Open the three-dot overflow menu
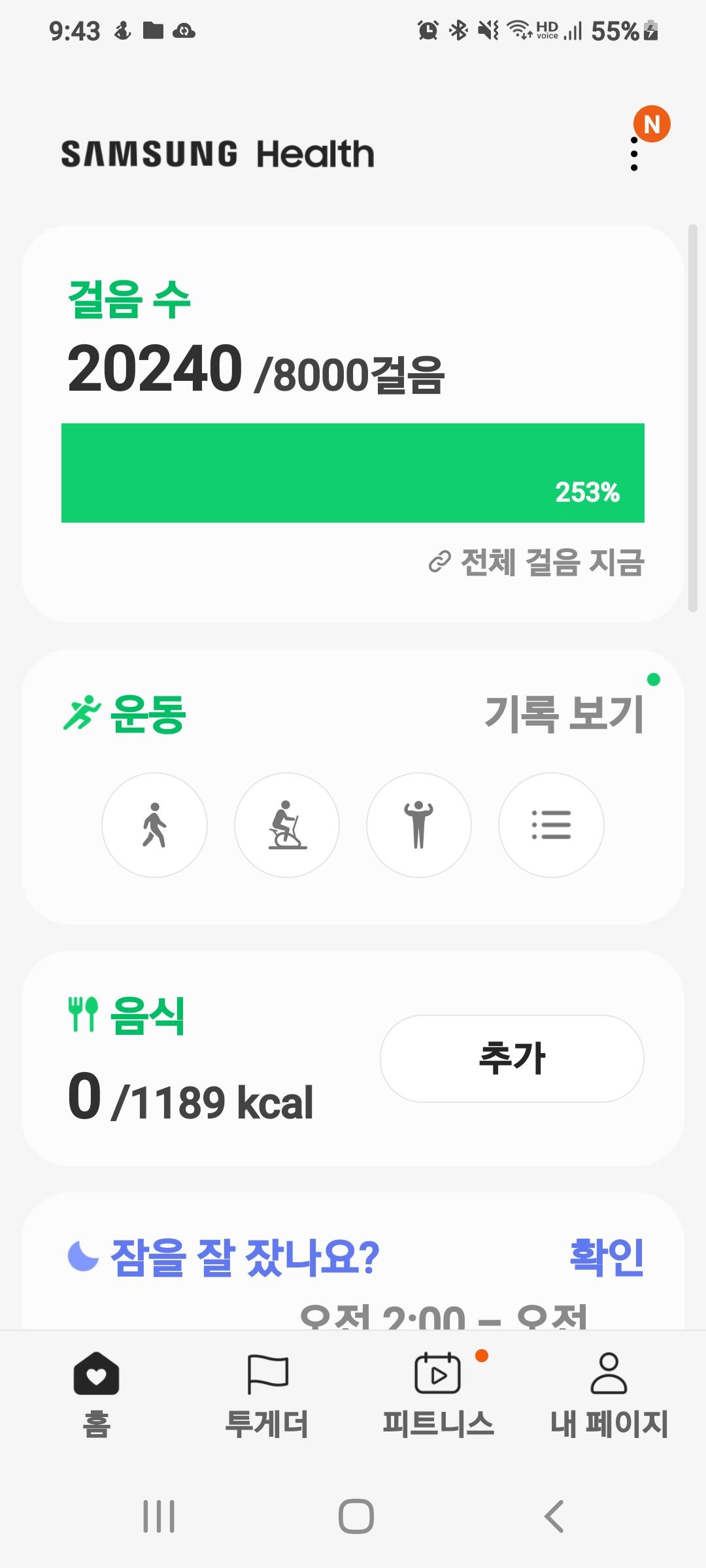The image size is (706, 1568). point(634,154)
